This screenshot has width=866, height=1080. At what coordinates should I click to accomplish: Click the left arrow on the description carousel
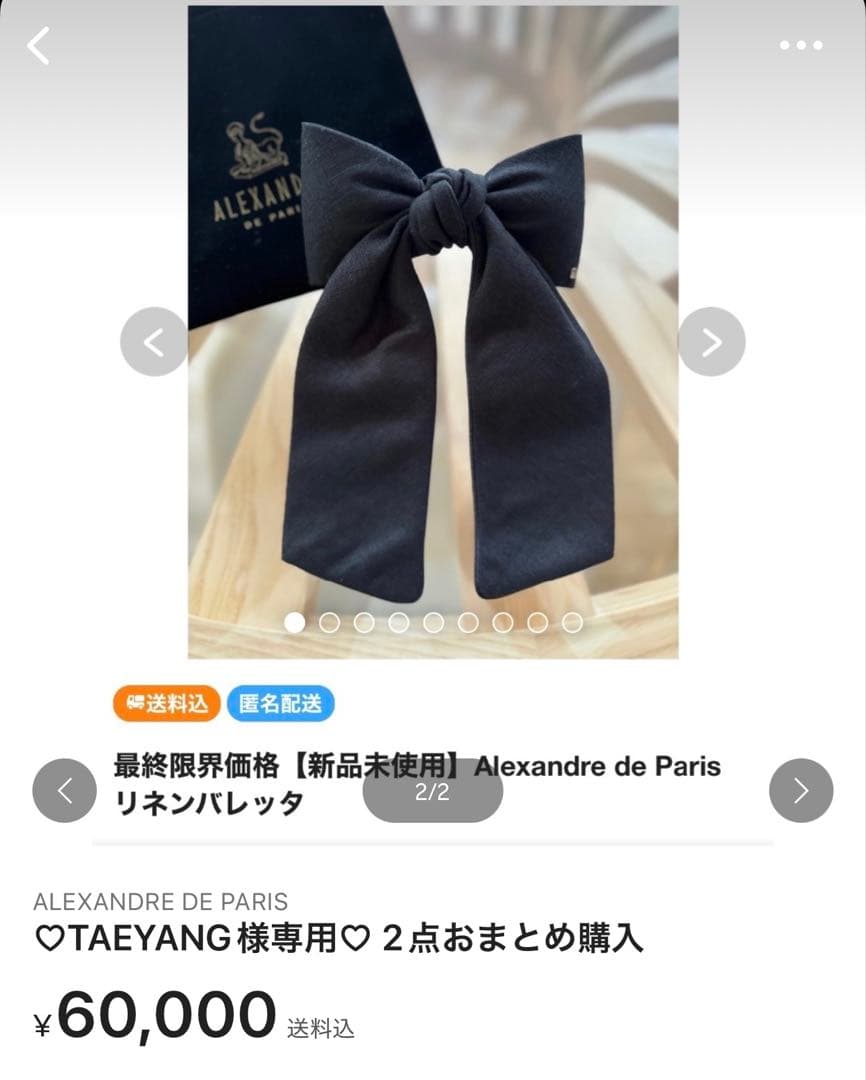pos(64,790)
